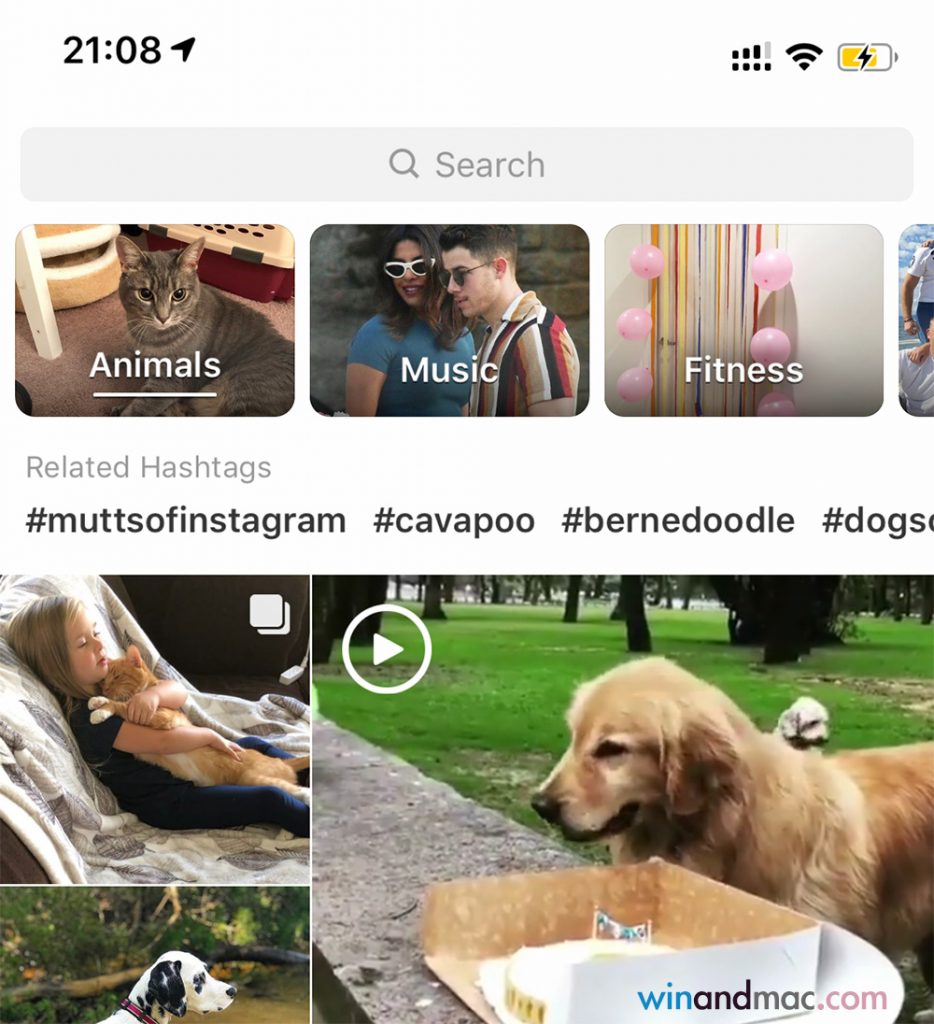Open the #muttsofinstagram hashtag
934x1024 pixels.
pyautogui.click(x=186, y=520)
